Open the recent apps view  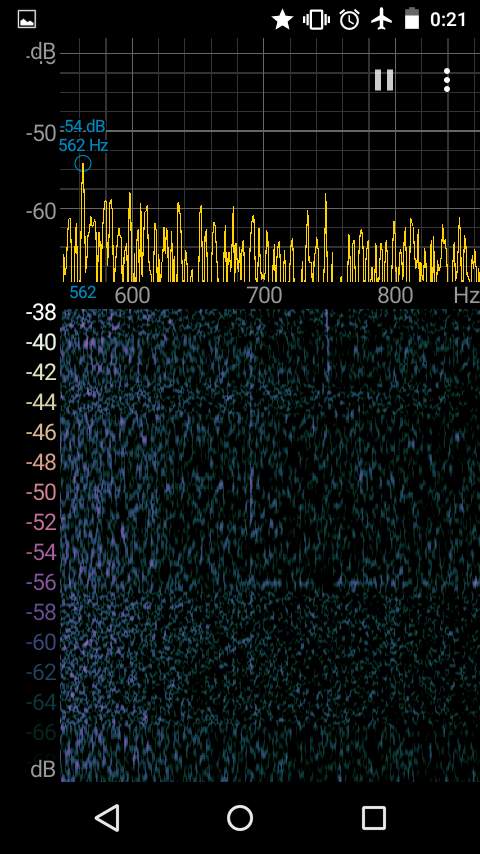(x=374, y=818)
